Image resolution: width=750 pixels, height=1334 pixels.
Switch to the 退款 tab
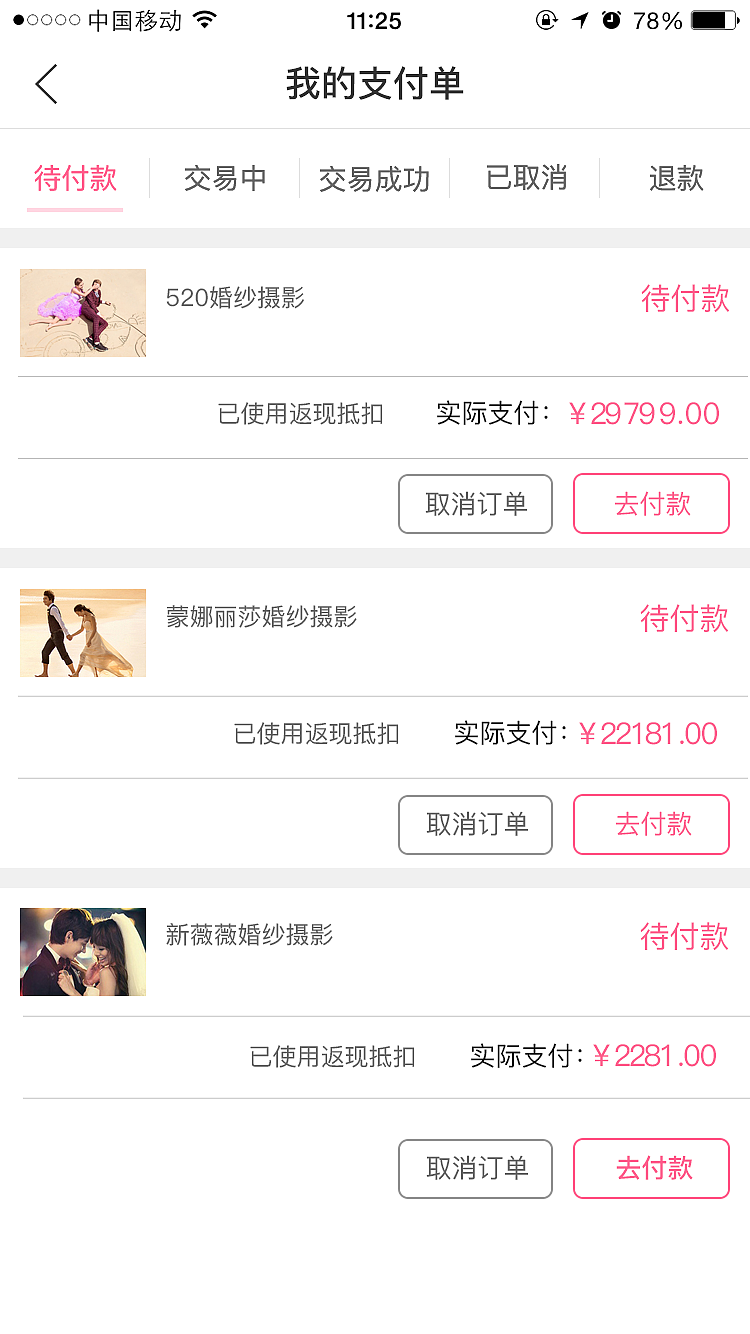pyautogui.click(x=676, y=179)
